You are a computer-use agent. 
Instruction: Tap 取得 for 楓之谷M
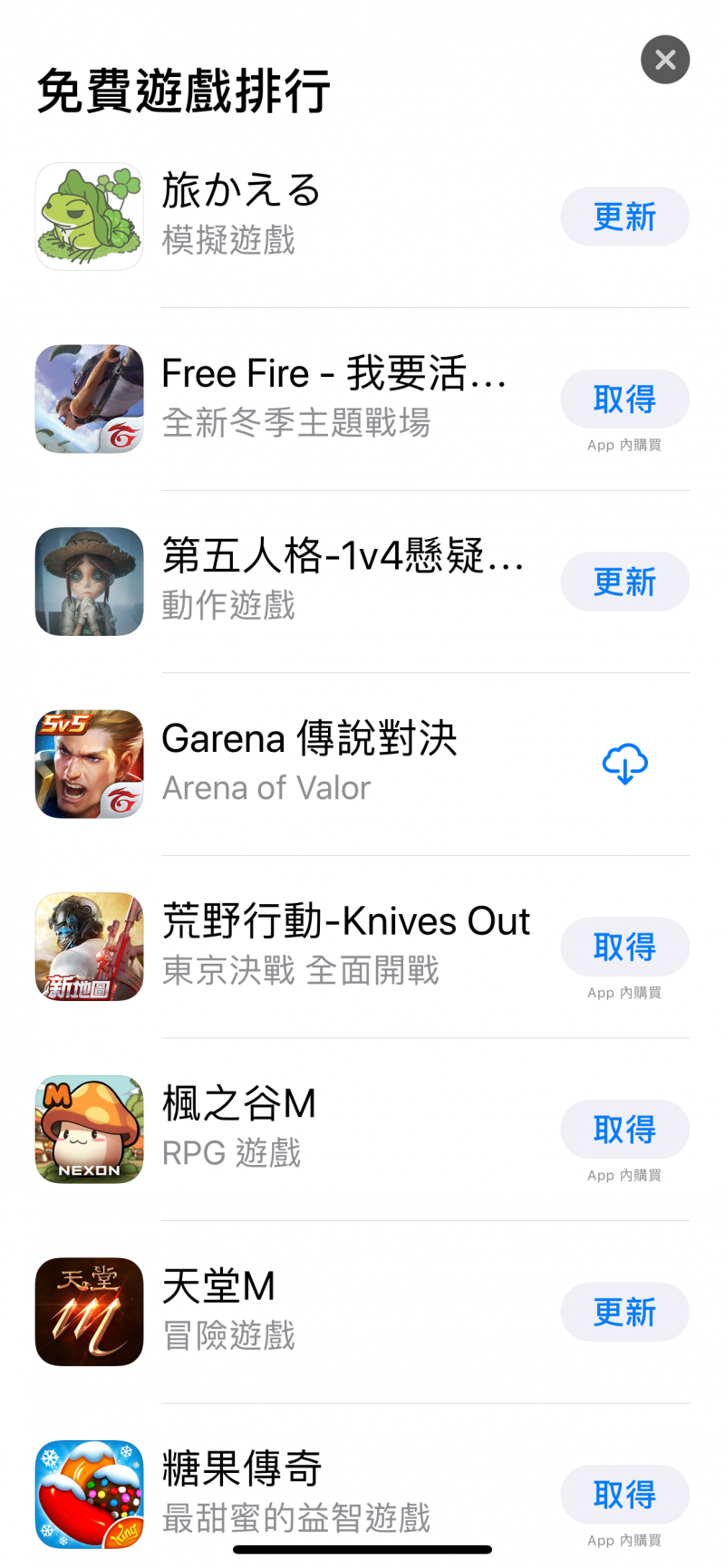click(624, 1130)
